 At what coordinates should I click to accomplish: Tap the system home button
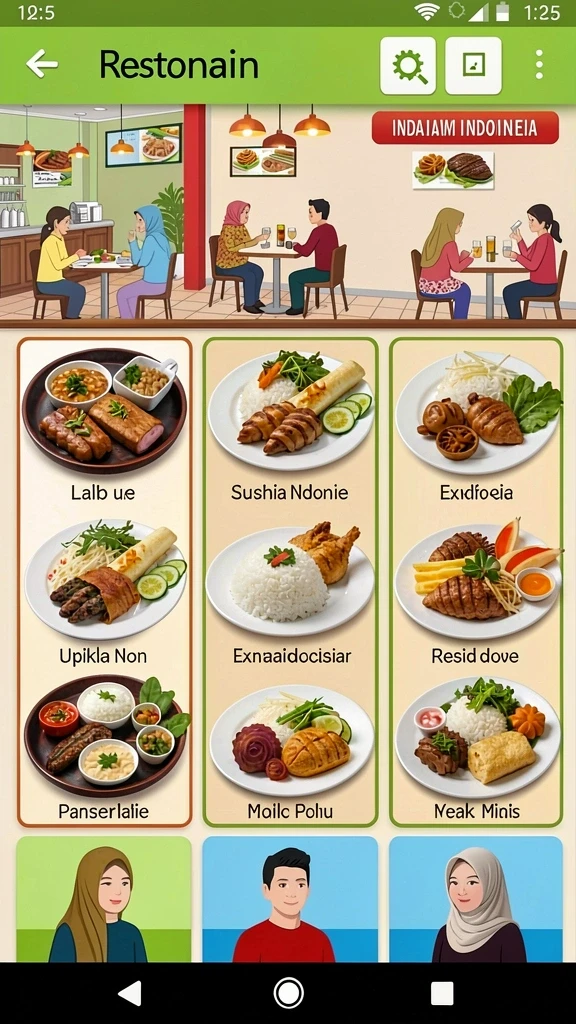tap(288, 993)
